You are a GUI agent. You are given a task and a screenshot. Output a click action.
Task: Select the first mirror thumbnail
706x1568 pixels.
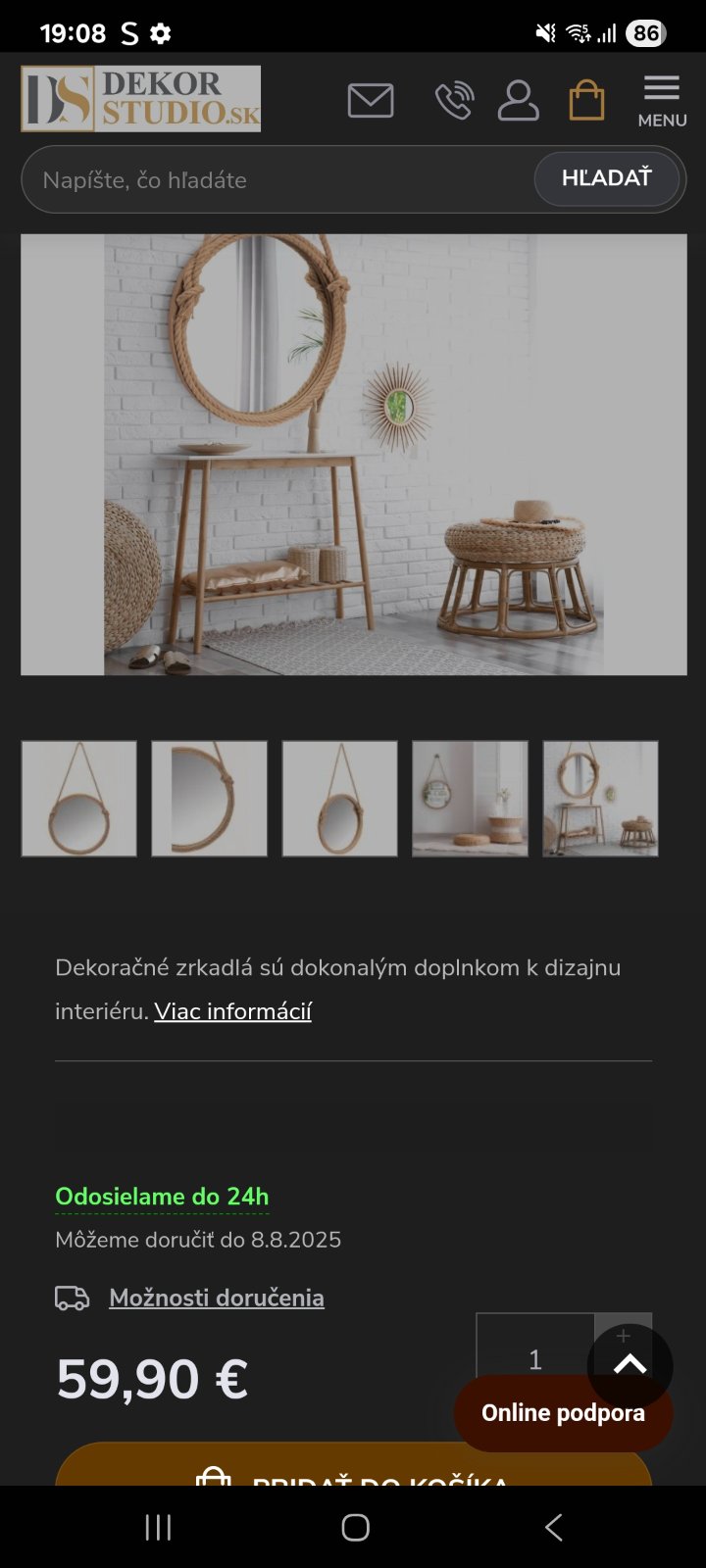79,799
